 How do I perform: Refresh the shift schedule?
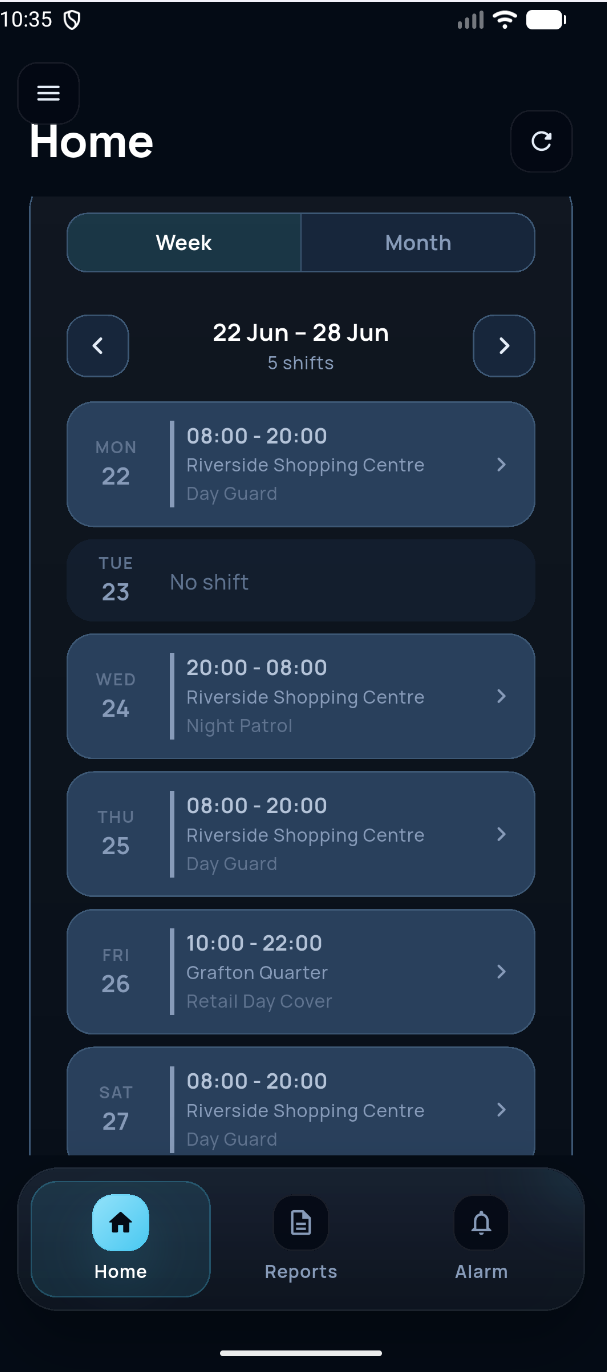pos(541,141)
